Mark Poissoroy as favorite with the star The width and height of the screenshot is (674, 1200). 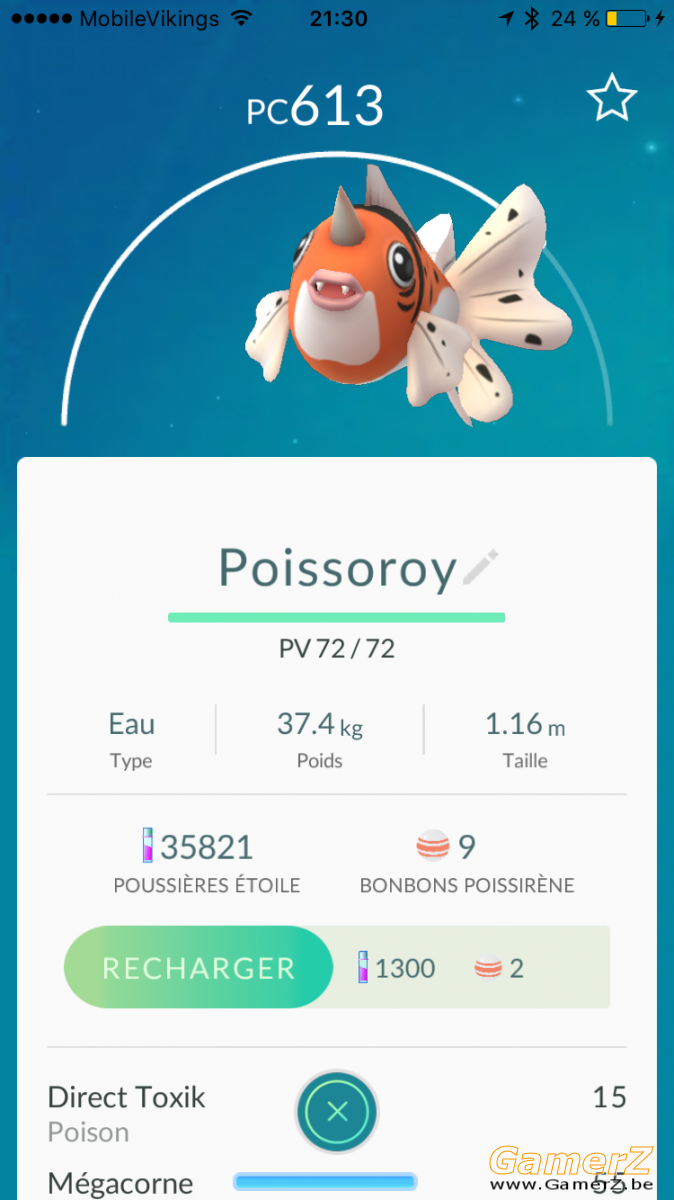pyautogui.click(x=611, y=99)
